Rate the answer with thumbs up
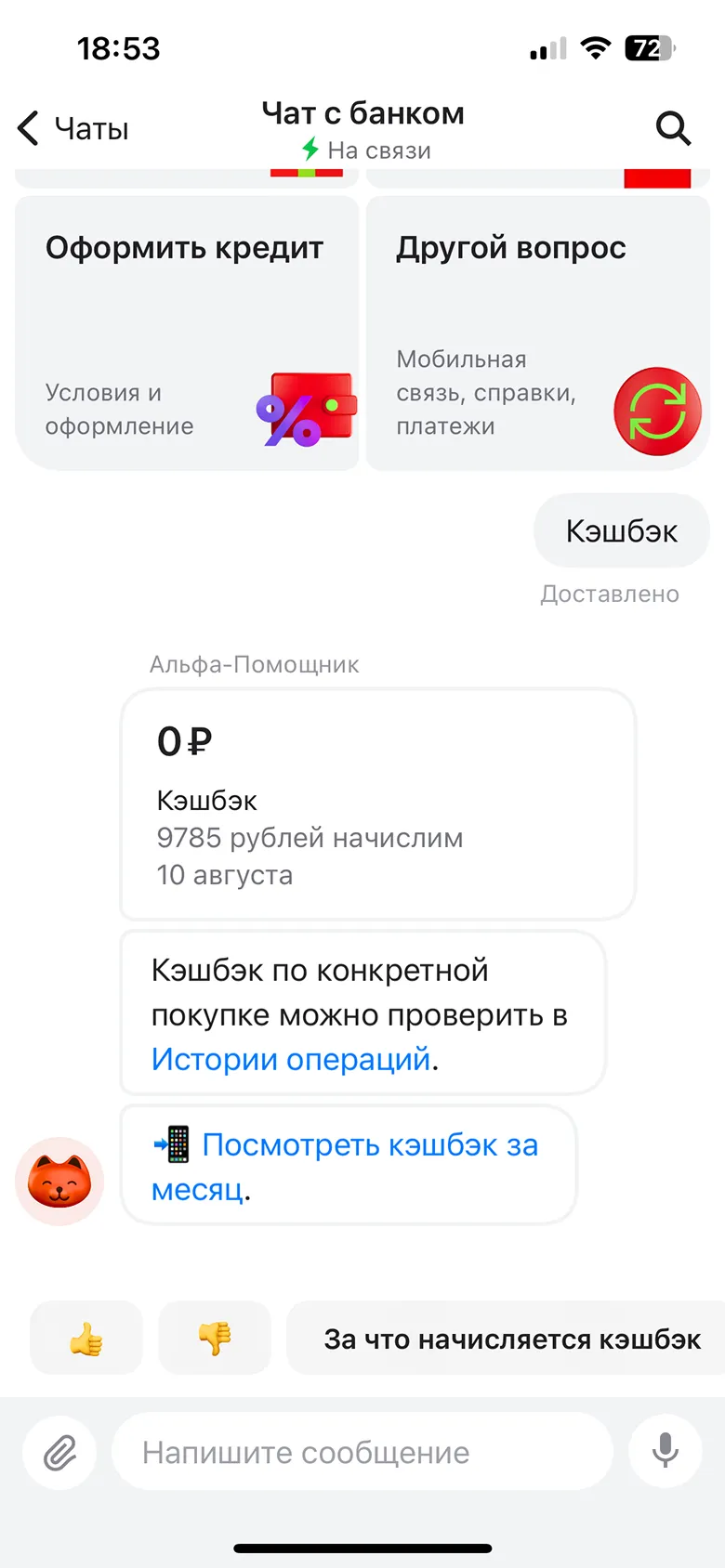Viewport: 725px width, 1568px height. pyautogui.click(x=86, y=1339)
